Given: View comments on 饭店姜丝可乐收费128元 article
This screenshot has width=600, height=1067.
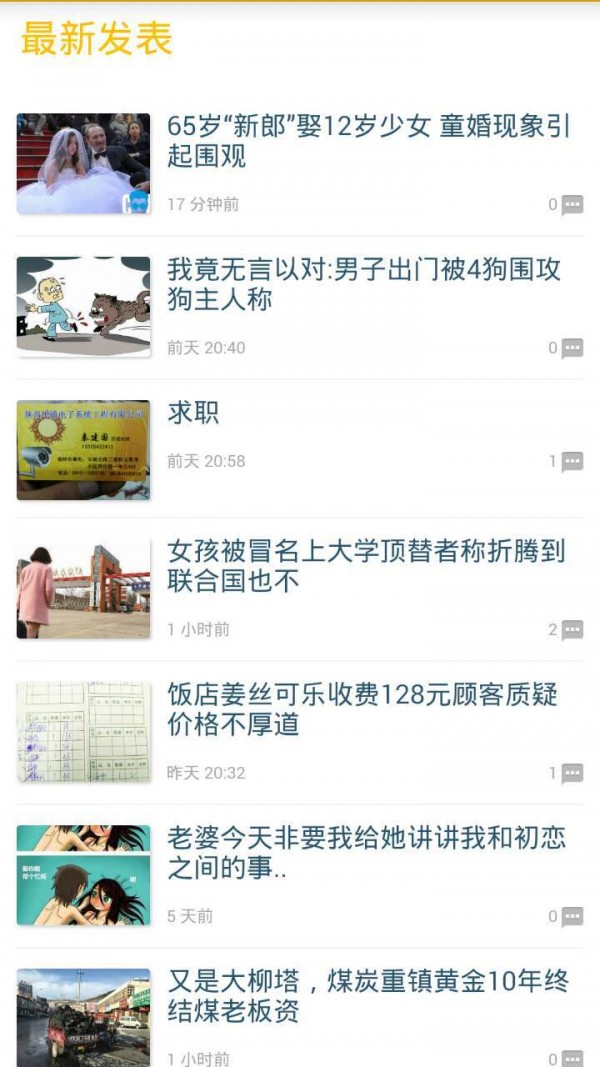Looking at the screenshot, I should pos(571,773).
